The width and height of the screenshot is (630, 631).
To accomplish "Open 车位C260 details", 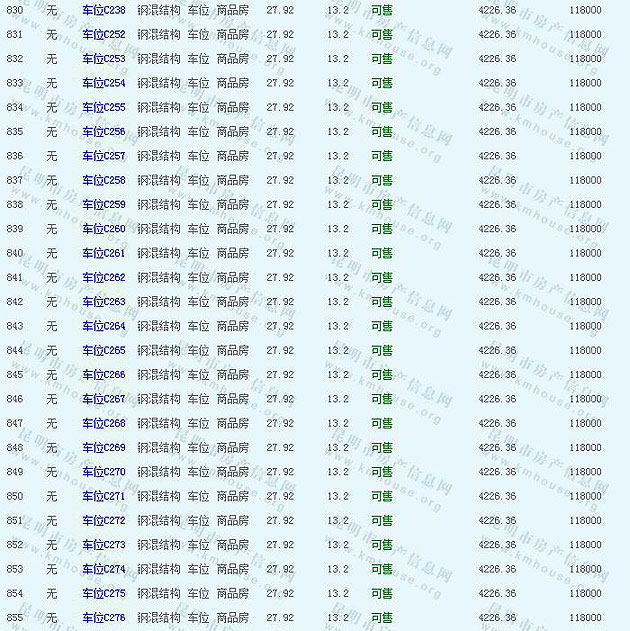I will (104, 229).
